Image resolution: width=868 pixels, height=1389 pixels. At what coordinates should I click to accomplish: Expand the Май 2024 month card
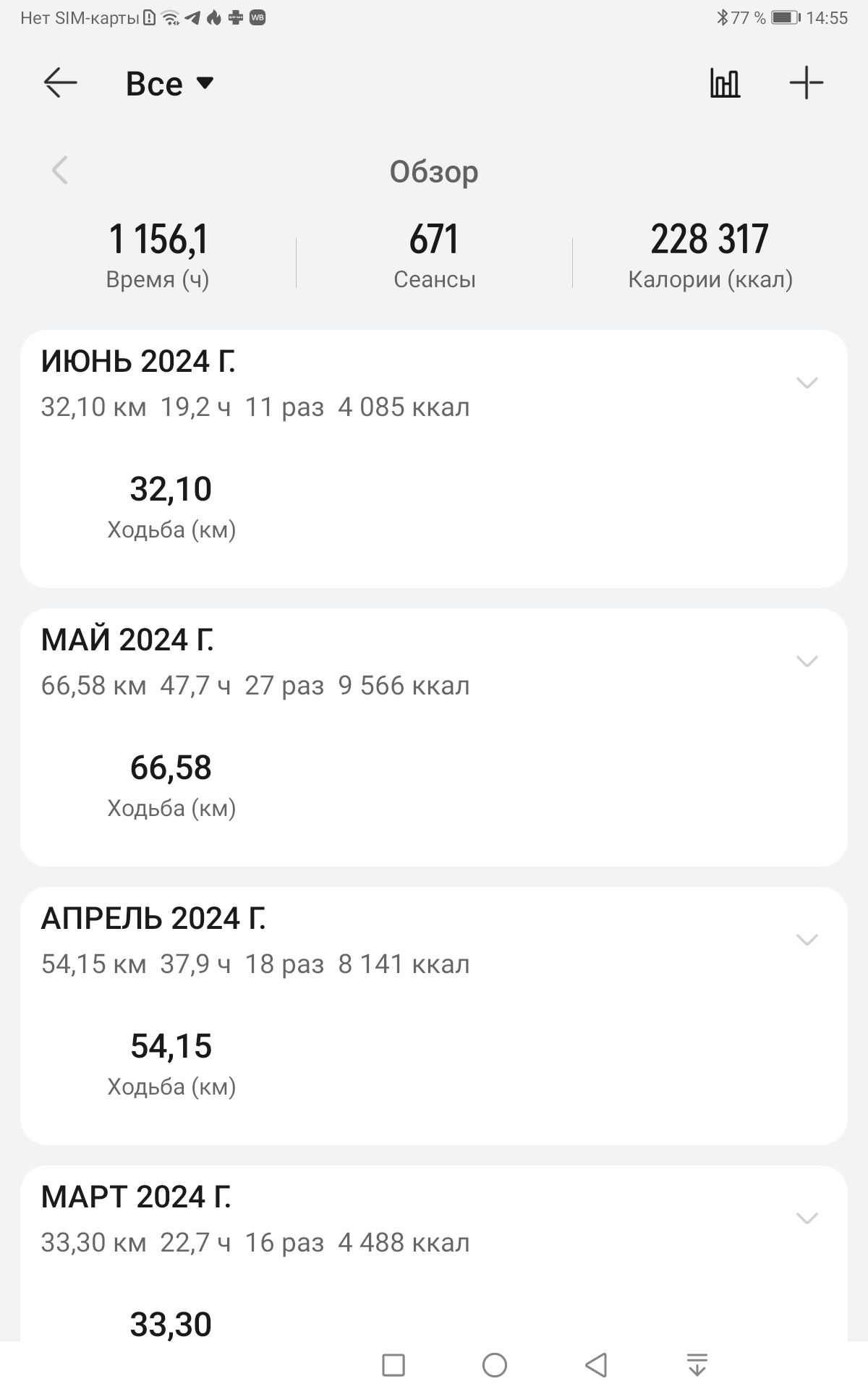807,661
